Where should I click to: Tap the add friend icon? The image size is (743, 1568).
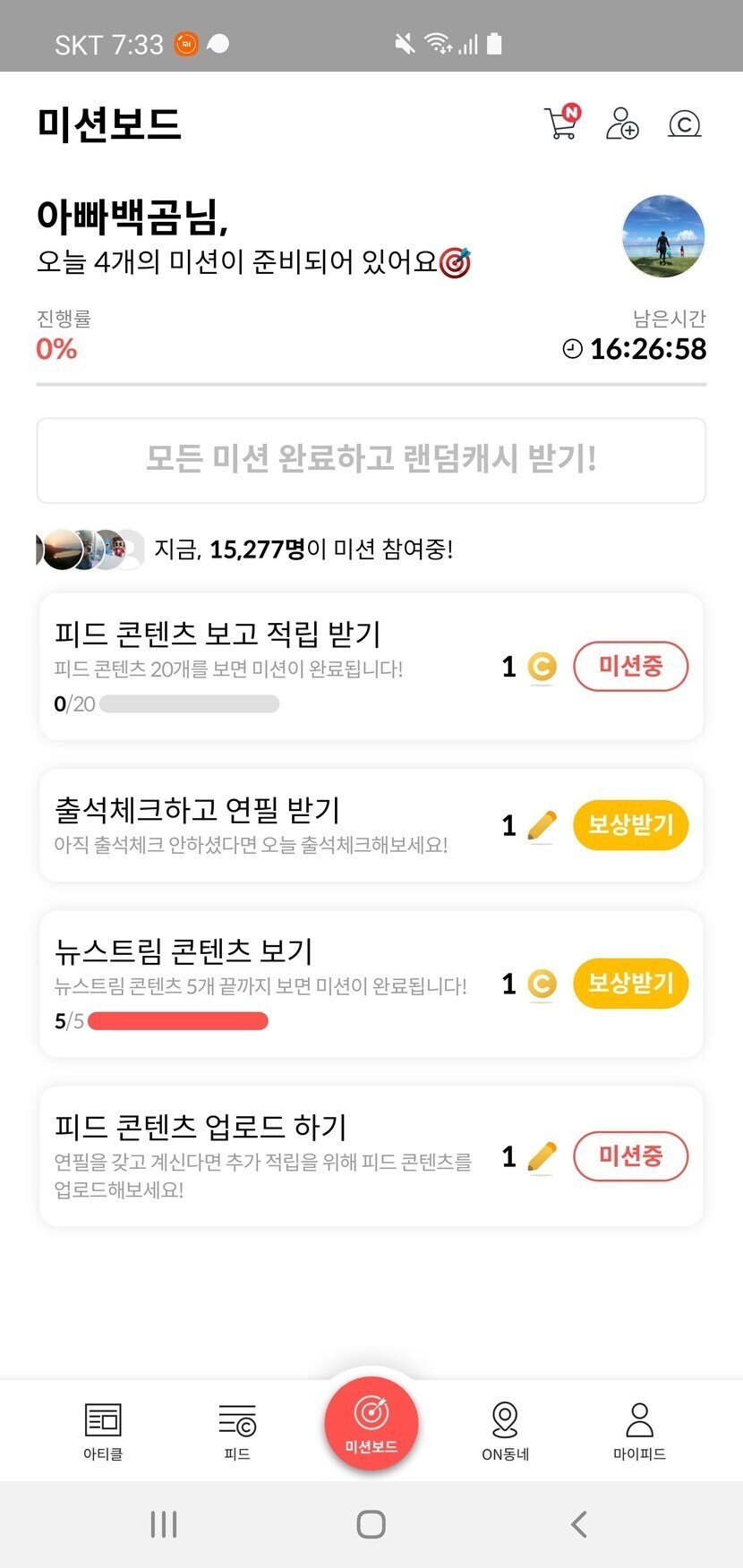(622, 124)
